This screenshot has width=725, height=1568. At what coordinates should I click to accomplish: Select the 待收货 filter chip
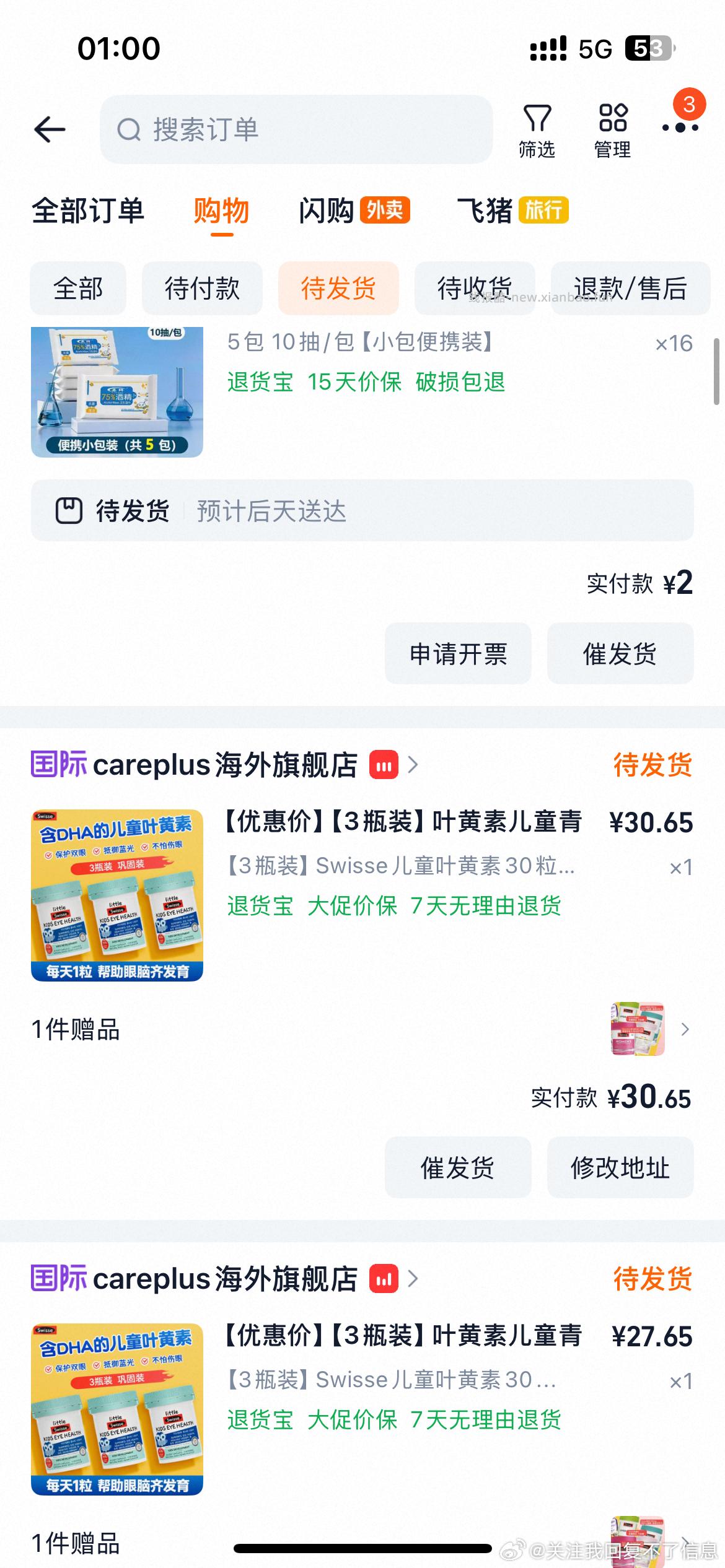[474, 288]
